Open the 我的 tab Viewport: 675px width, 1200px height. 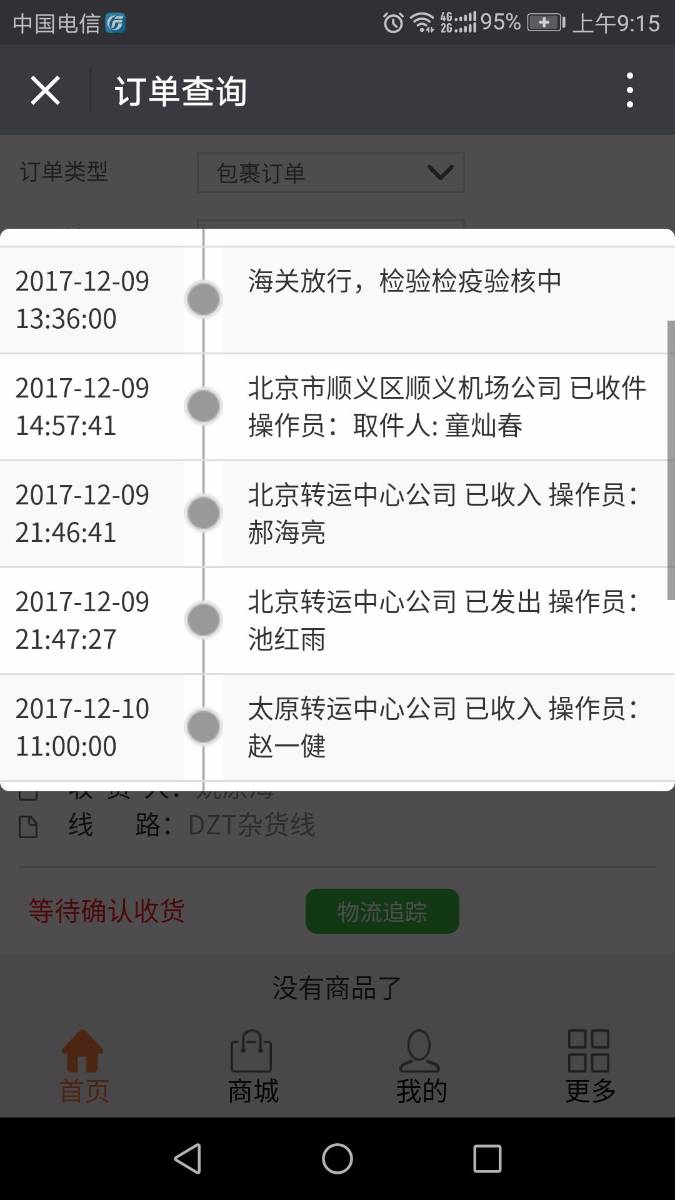pyautogui.click(x=421, y=1067)
